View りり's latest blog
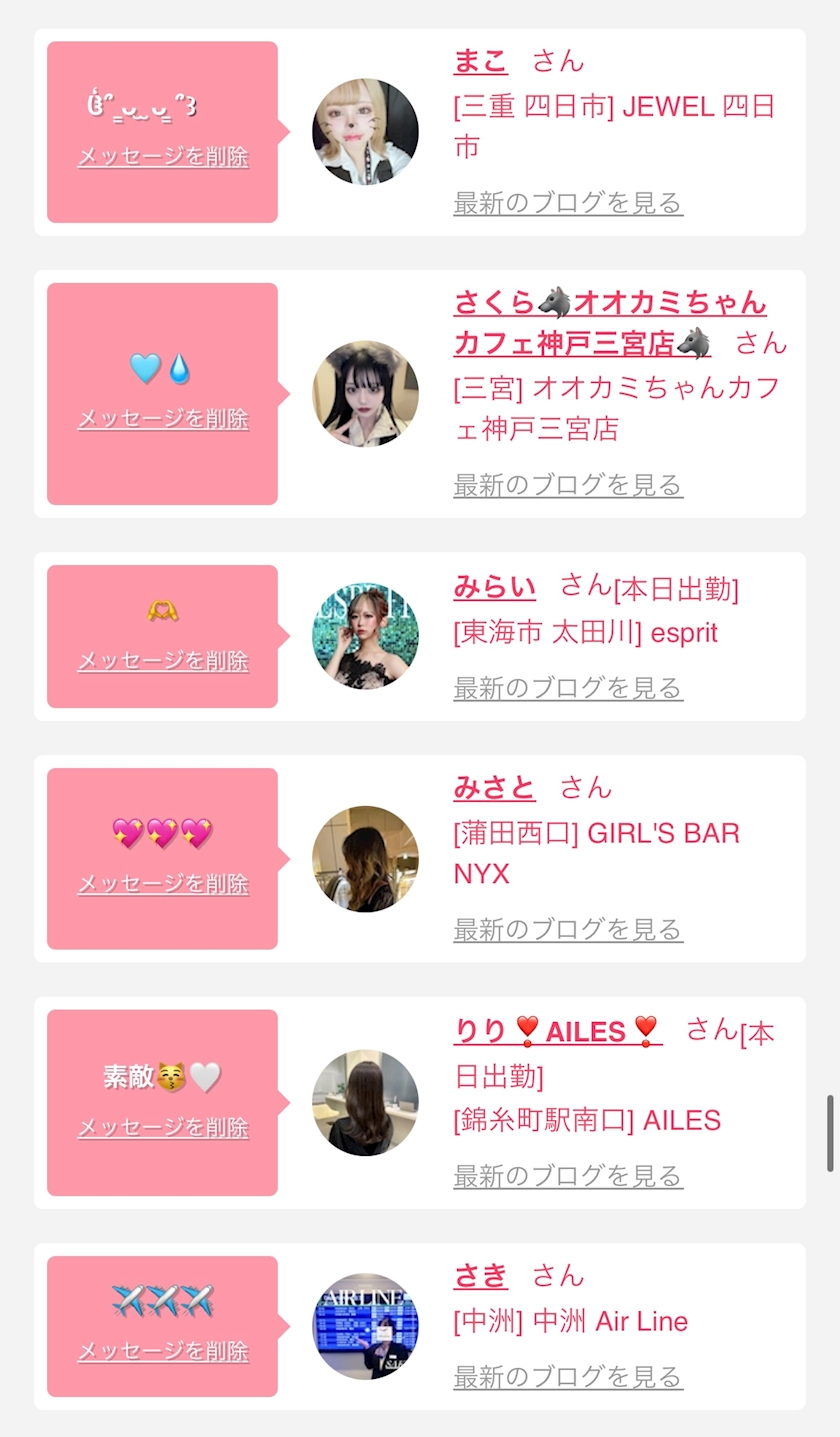Screen dimensions: 840x1437 (x=568, y=1176)
